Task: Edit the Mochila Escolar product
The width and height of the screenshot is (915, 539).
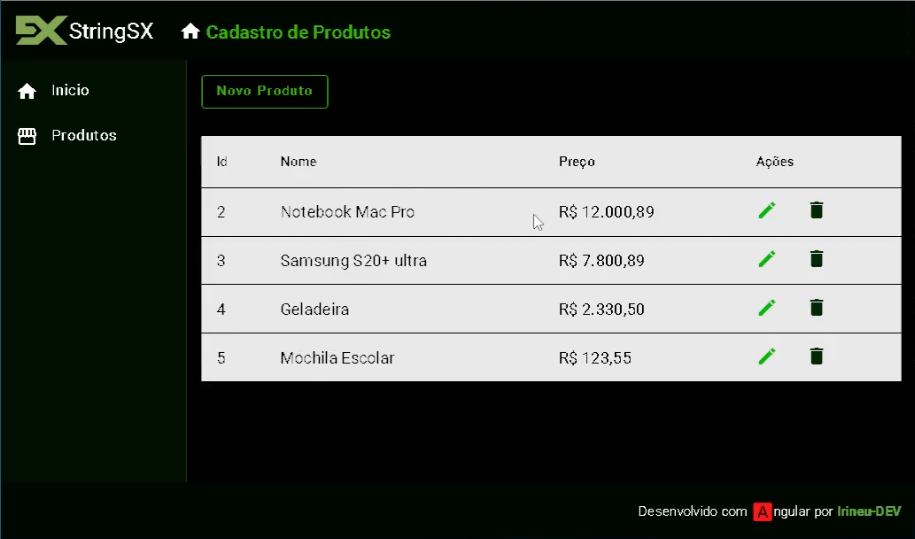Action: (x=767, y=356)
